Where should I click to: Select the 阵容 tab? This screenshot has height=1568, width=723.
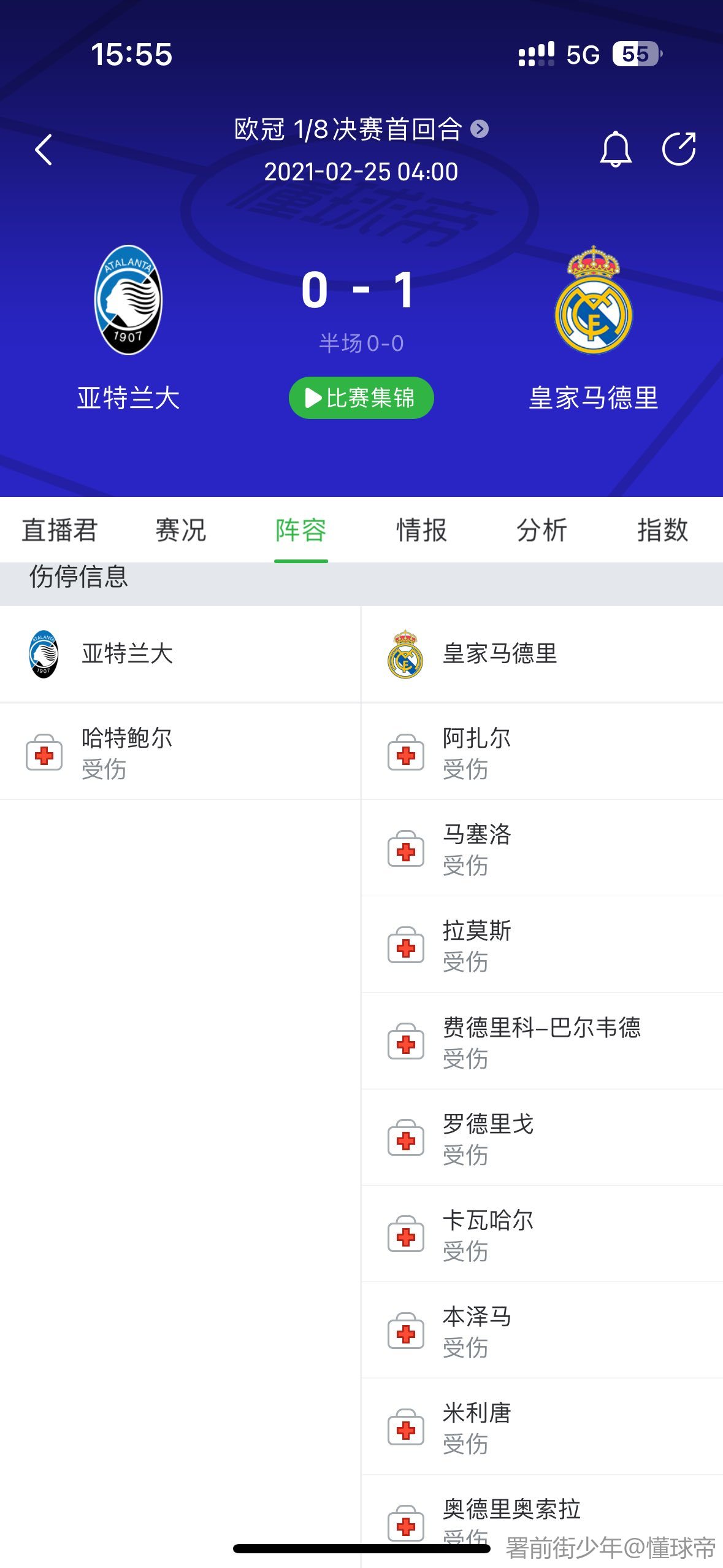click(x=300, y=530)
